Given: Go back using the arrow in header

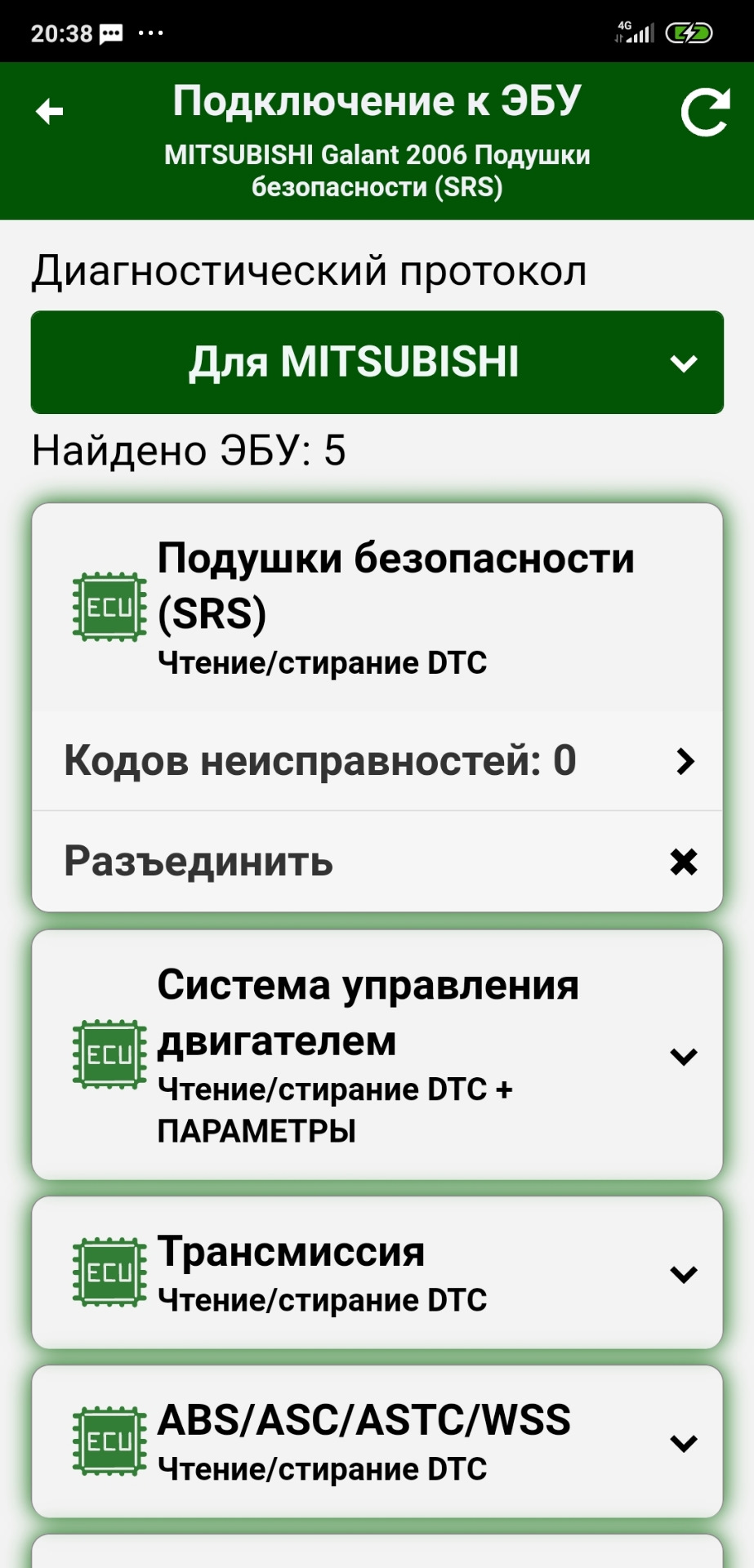Looking at the screenshot, I should (50, 112).
